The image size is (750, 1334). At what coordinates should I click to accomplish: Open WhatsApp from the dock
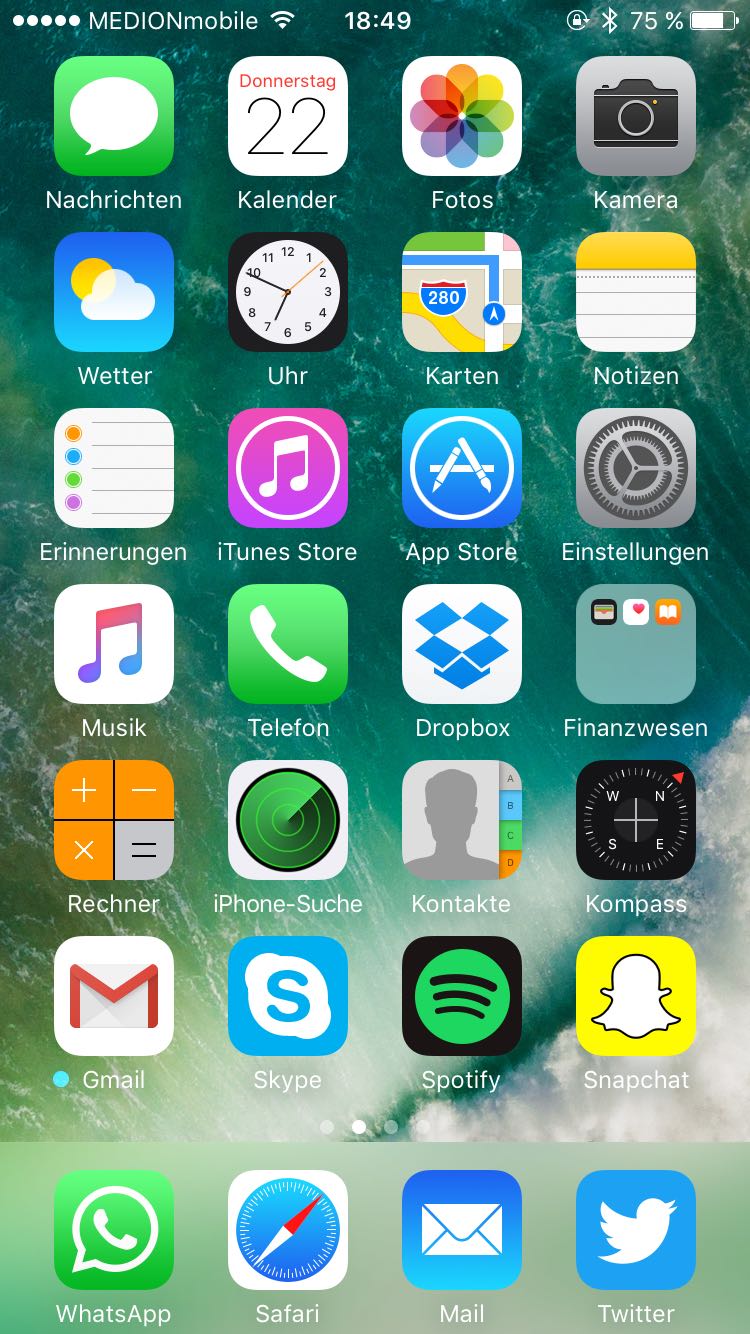tap(114, 1230)
